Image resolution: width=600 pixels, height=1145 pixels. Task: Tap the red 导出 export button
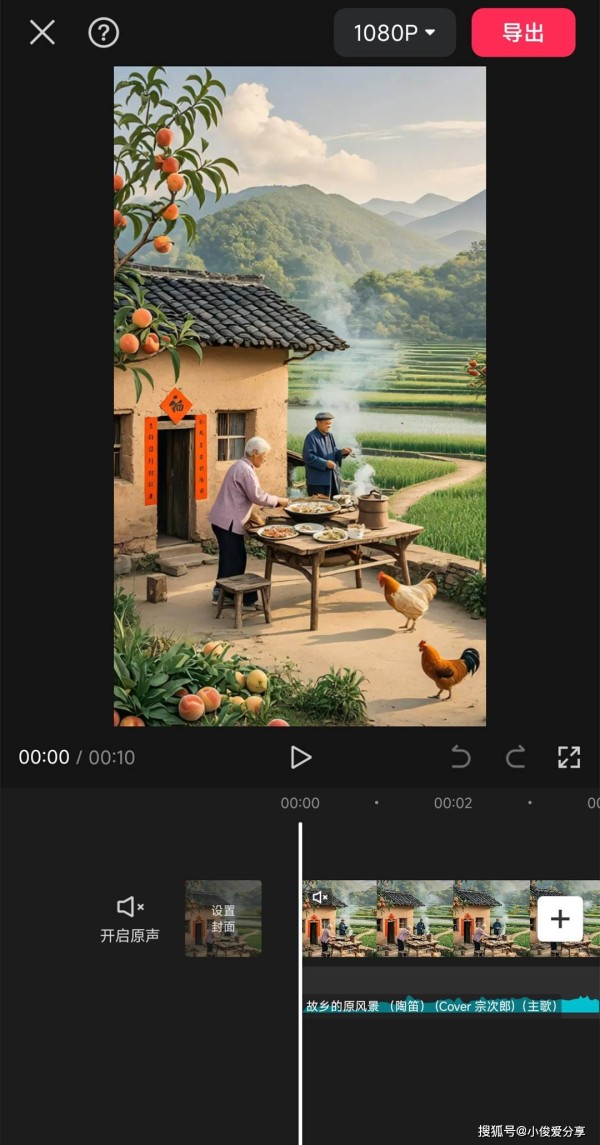[x=523, y=33]
